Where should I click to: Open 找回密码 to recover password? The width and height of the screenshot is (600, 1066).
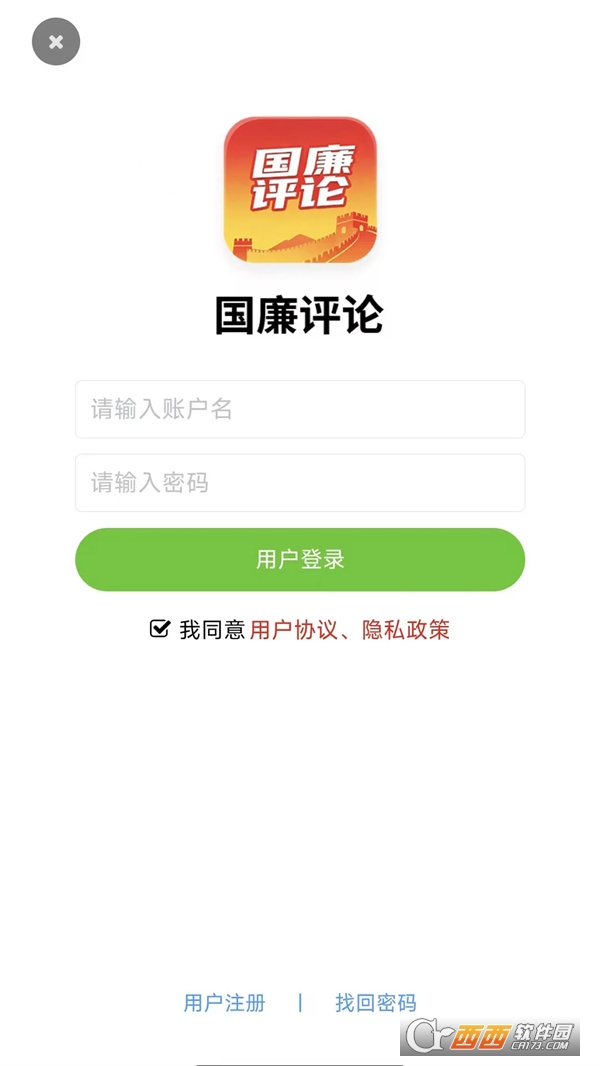[x=375, y=1003]
